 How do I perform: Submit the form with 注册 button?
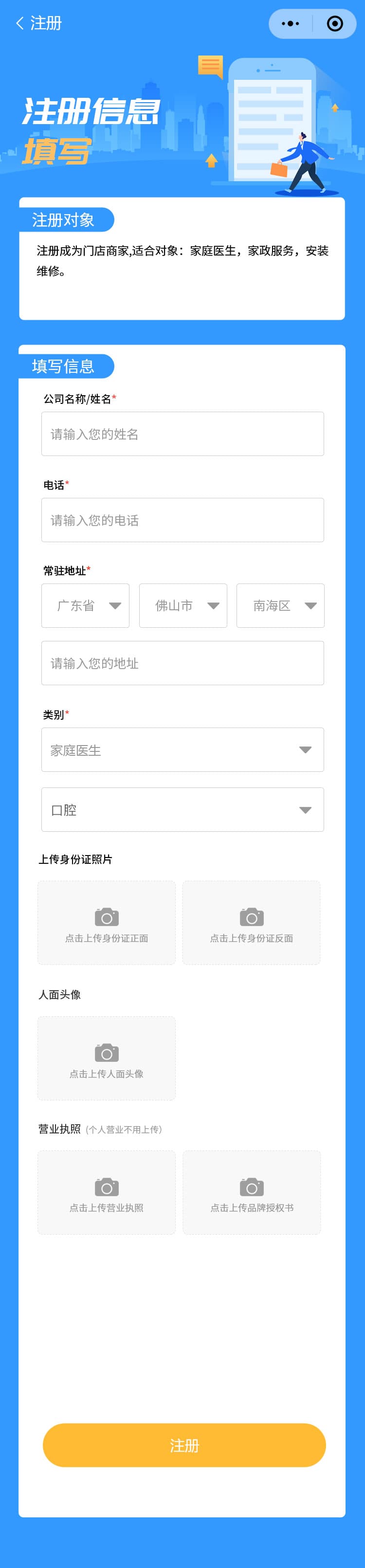tap(184, 1445)
